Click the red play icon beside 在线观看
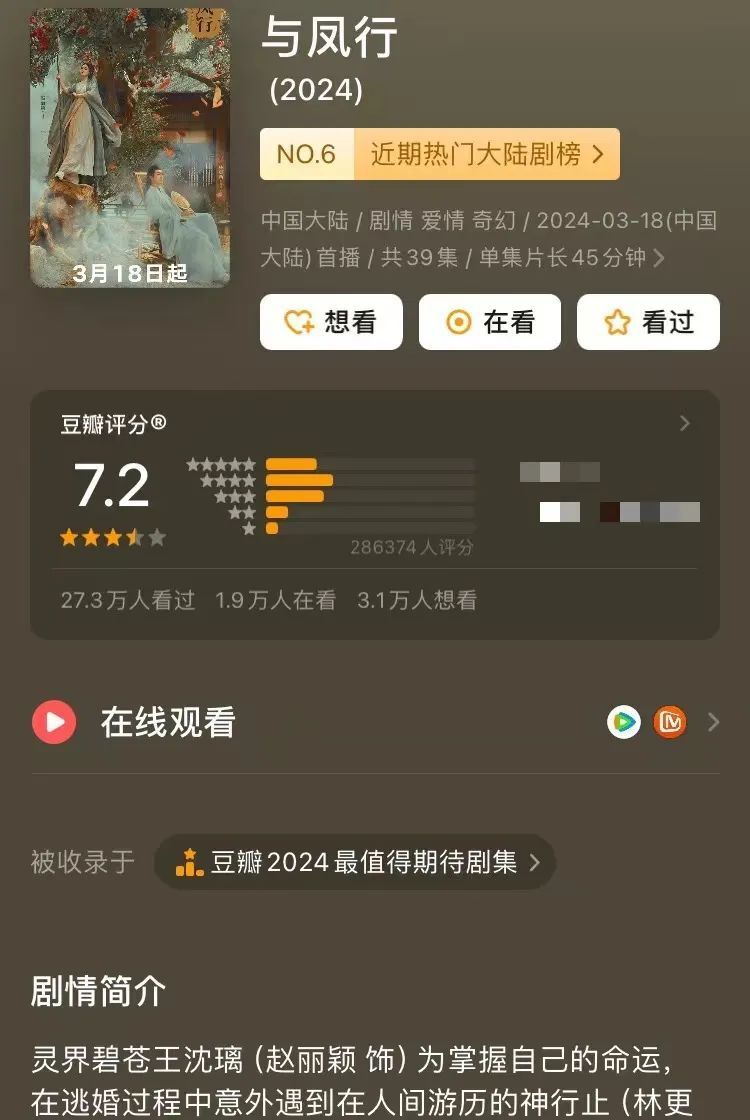 pyautogui.click(x=55, y=722)
